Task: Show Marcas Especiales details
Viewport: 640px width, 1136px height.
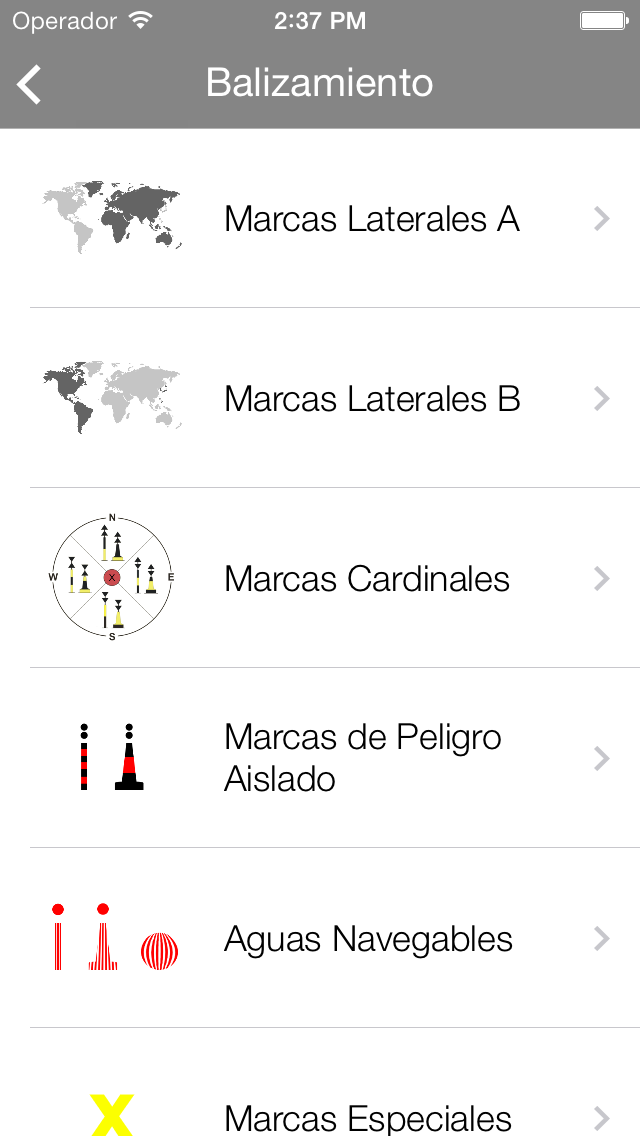Action: click(x=368, y=1116)
